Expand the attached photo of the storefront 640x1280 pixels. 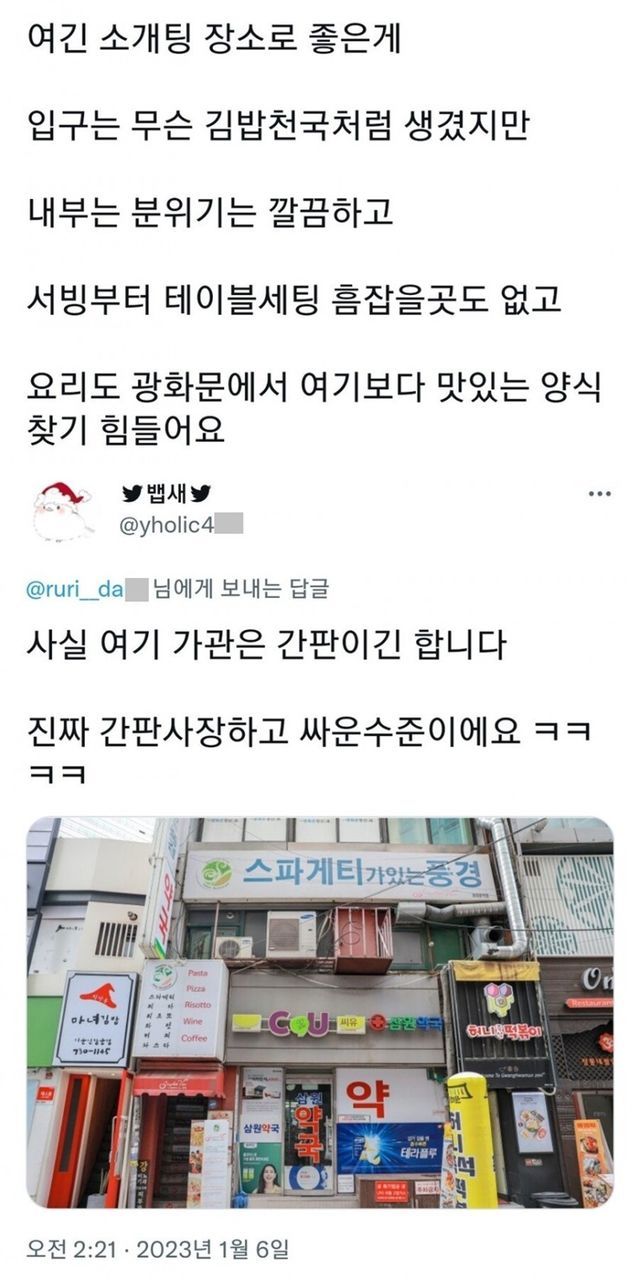tap(319, 1012)
